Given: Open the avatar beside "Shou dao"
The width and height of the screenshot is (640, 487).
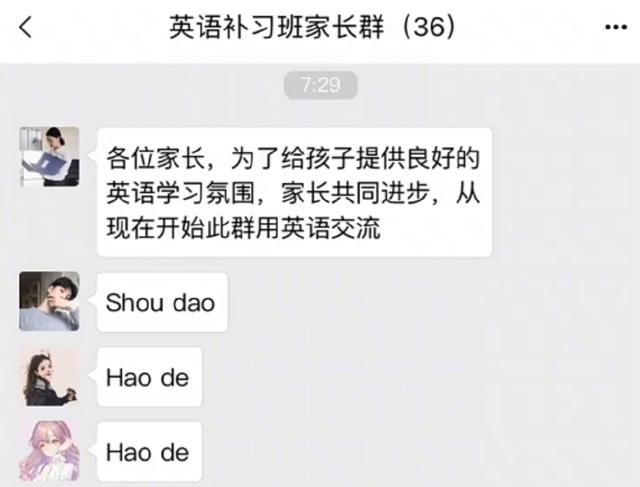Looking at the screenshot, I should pos(49,301).
